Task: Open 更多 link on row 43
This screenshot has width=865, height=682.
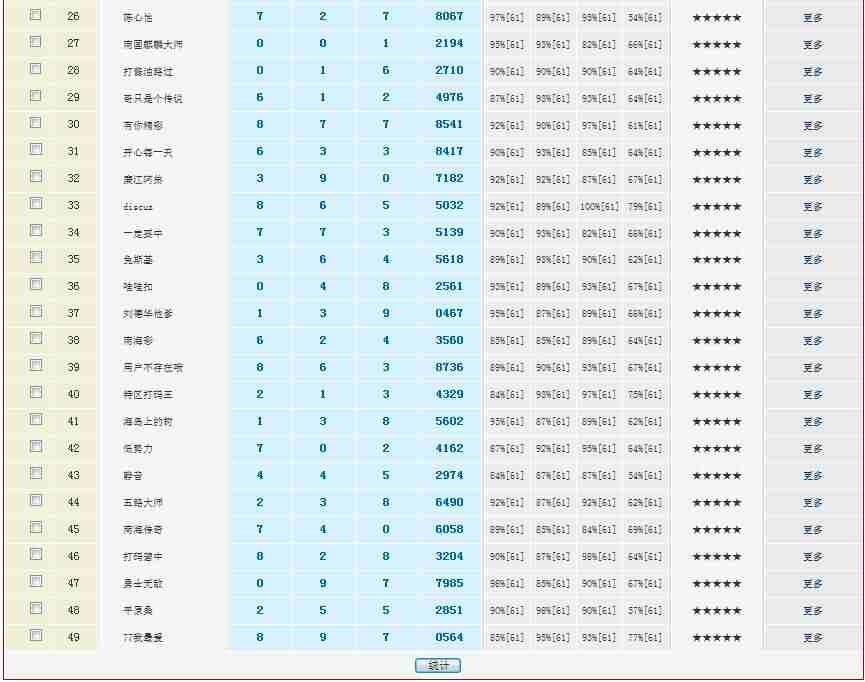Action: coord(813,476)
